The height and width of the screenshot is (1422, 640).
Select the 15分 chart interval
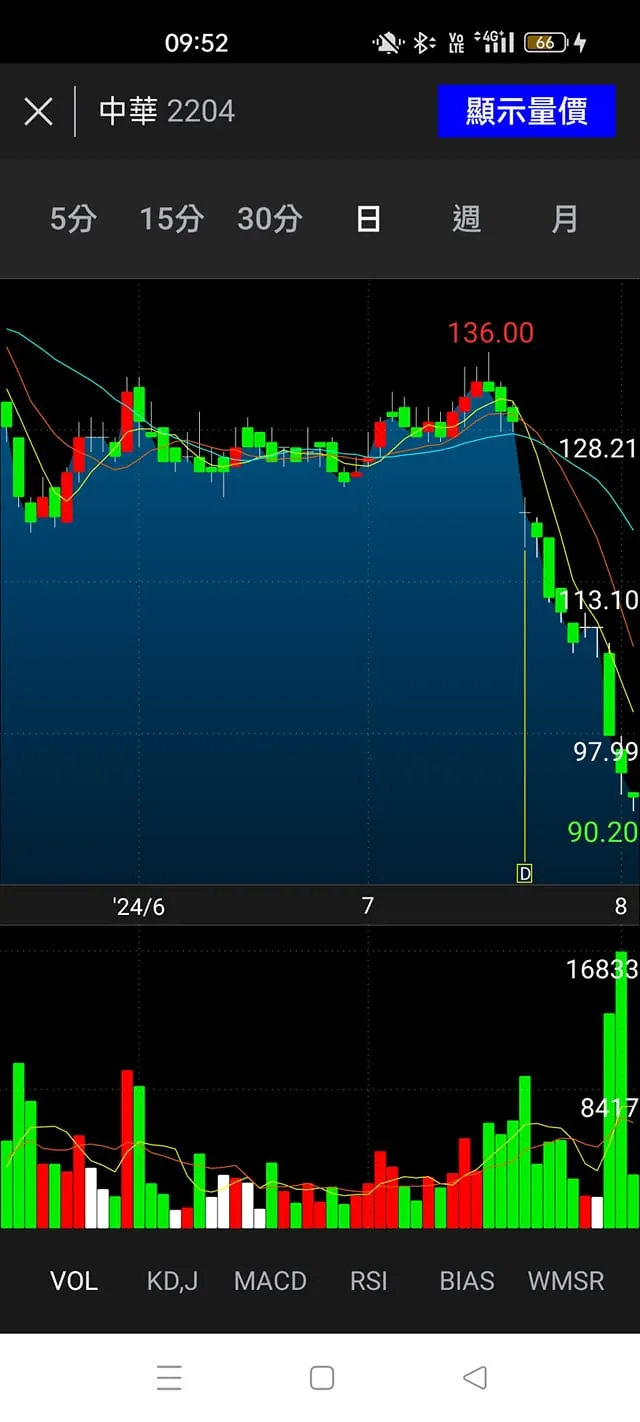tap(171, 219)
